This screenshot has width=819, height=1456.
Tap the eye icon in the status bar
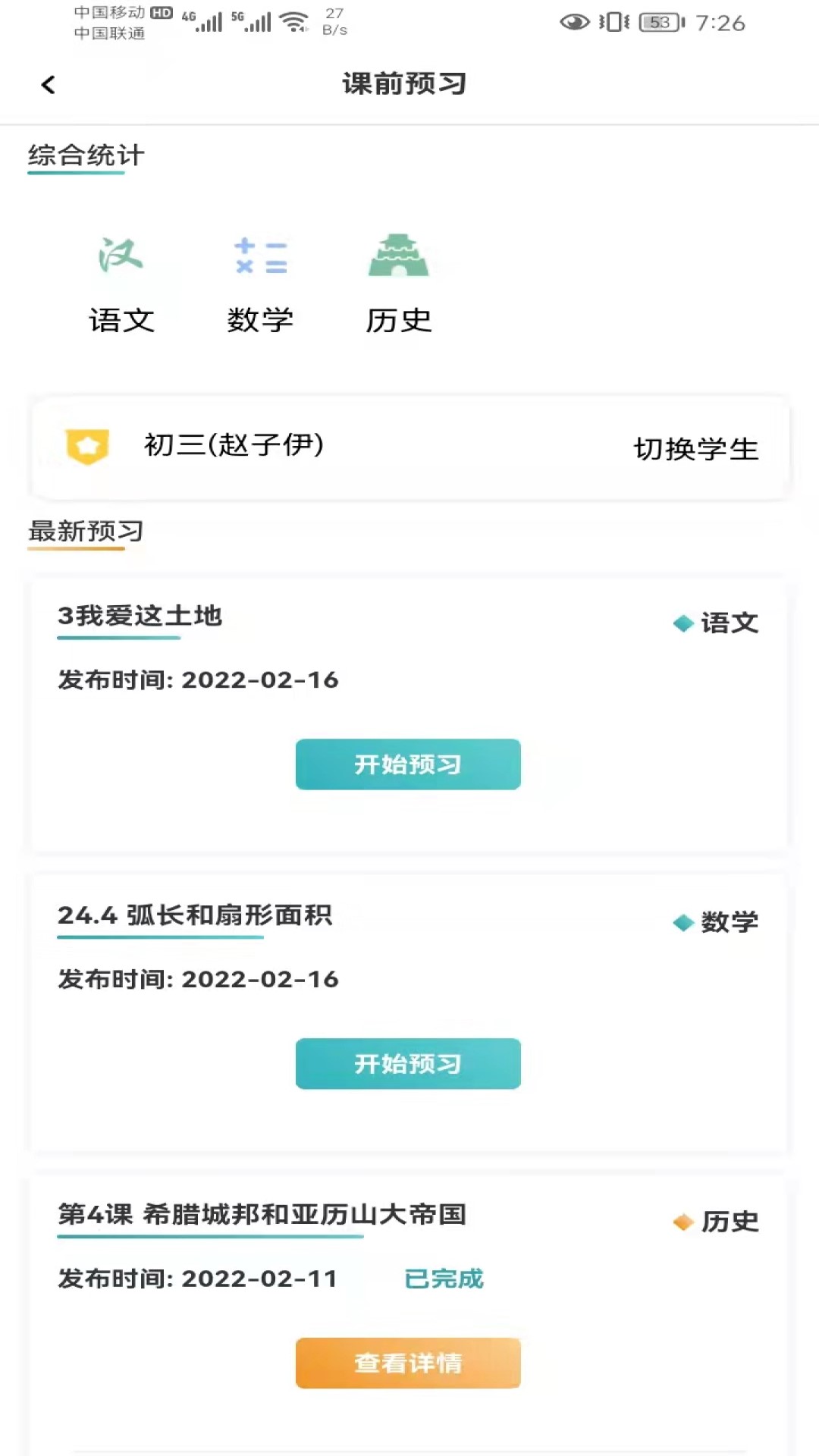[x=574, y=23]
